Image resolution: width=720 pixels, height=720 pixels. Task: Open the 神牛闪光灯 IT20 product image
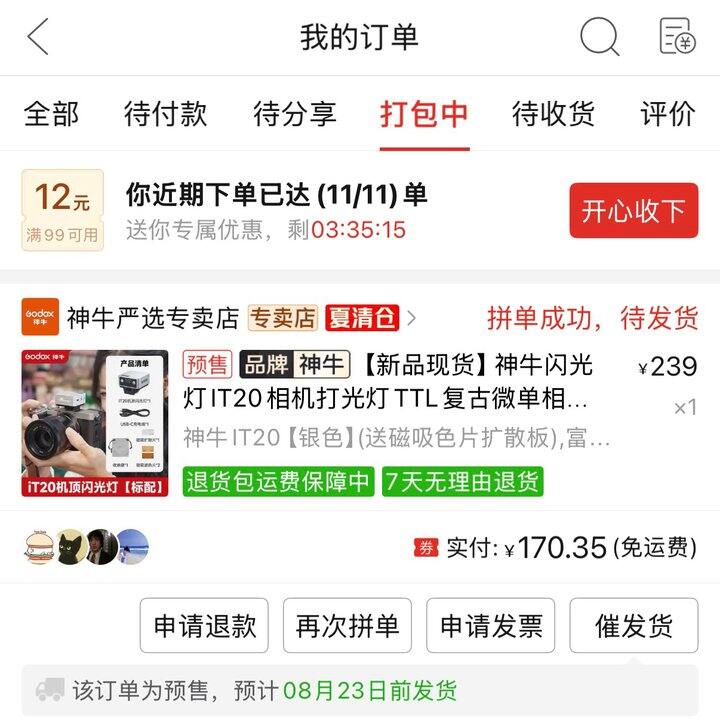click(95, 423)
